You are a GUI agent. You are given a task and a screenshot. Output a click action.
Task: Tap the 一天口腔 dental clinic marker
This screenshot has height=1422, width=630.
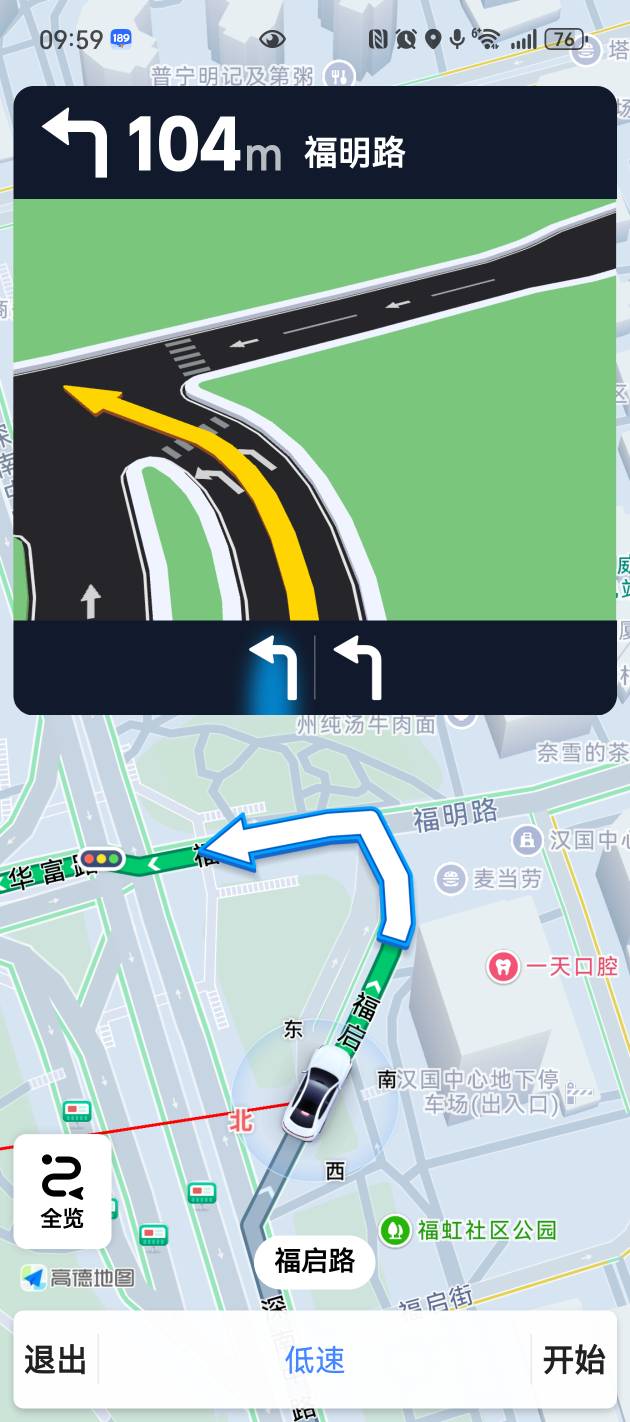click(503, 966)
